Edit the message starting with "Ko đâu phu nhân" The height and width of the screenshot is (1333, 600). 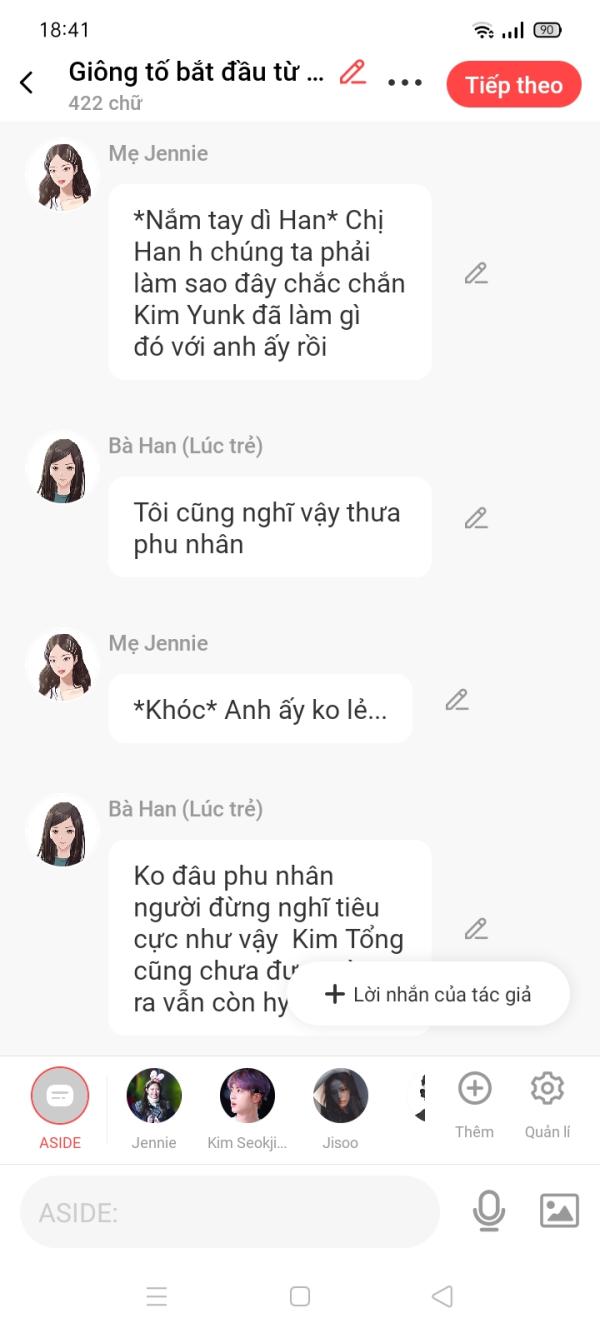[476, 929]
